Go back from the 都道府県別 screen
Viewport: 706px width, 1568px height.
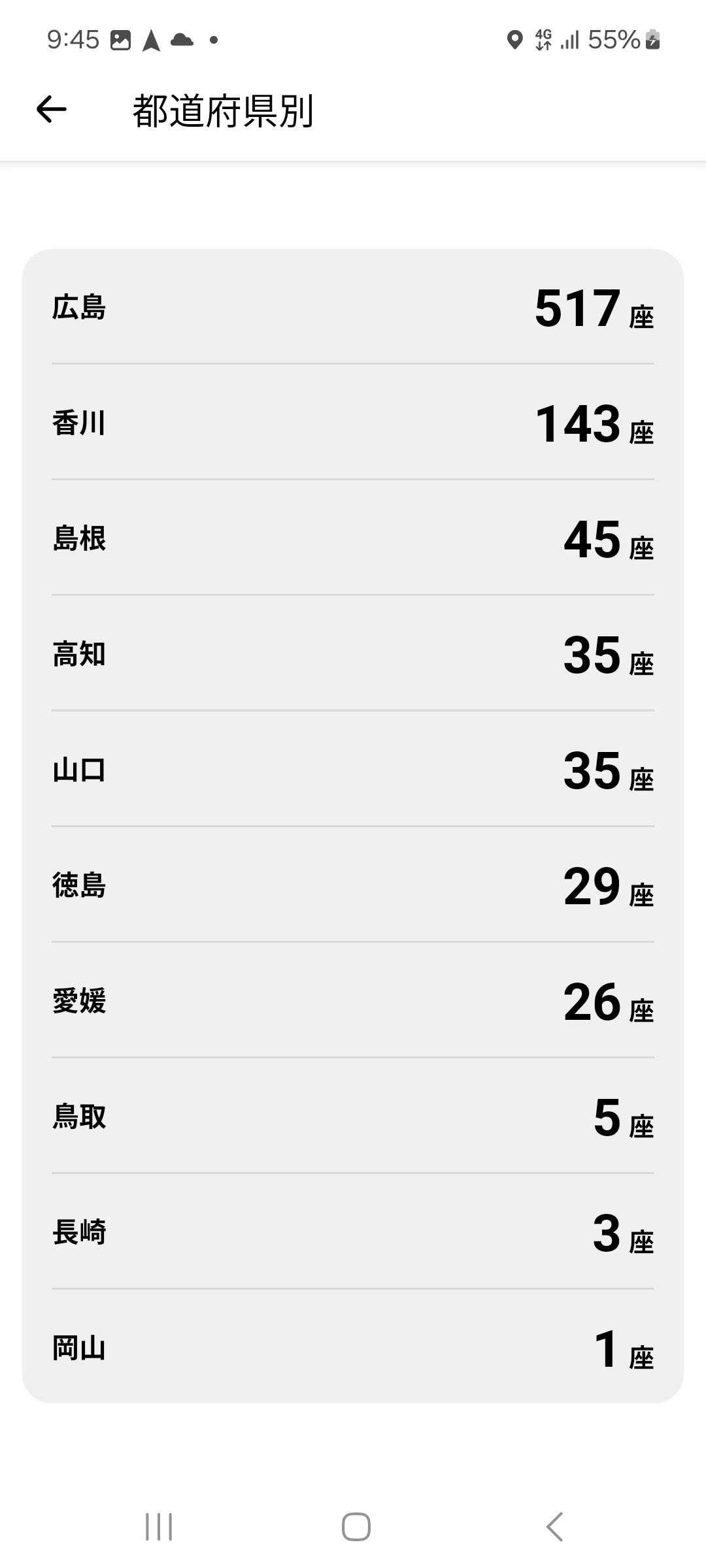(51, 109)
